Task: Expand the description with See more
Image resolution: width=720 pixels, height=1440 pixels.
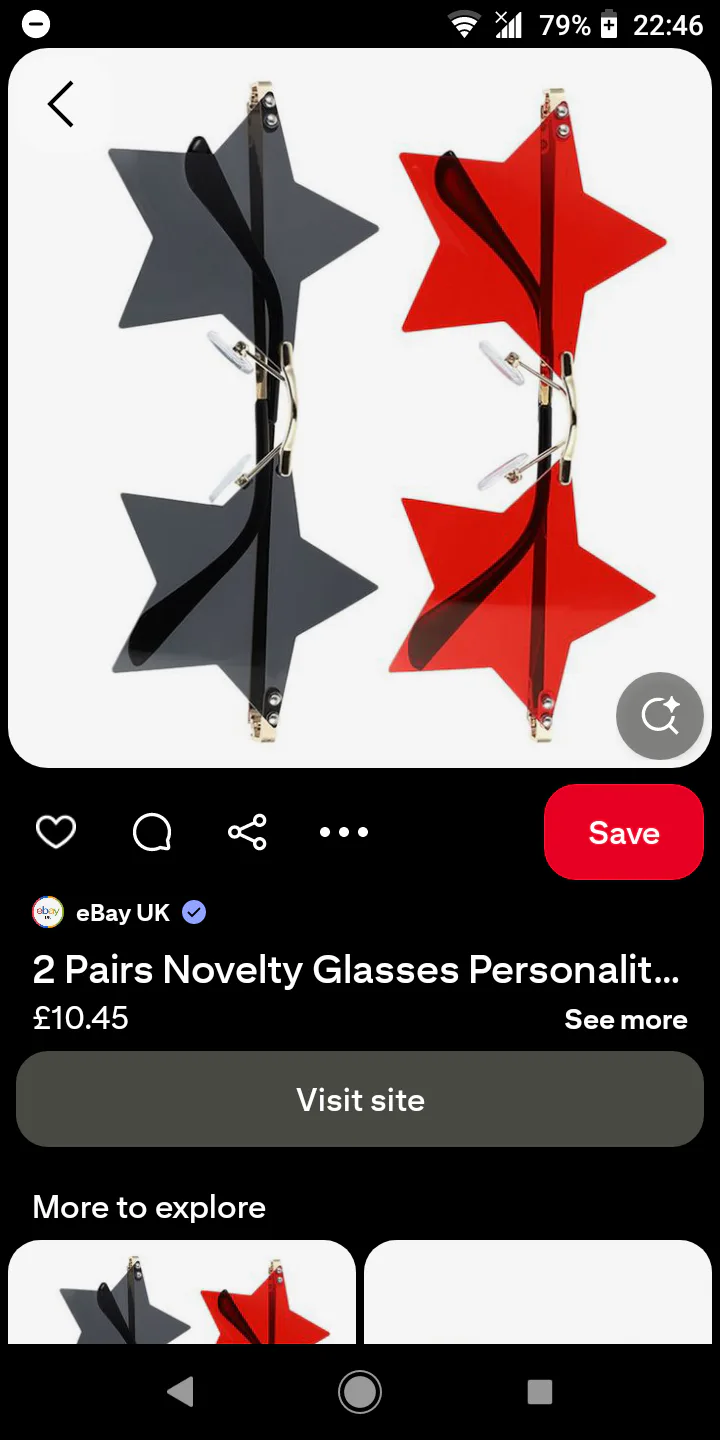Action: tap(625, 1019)
